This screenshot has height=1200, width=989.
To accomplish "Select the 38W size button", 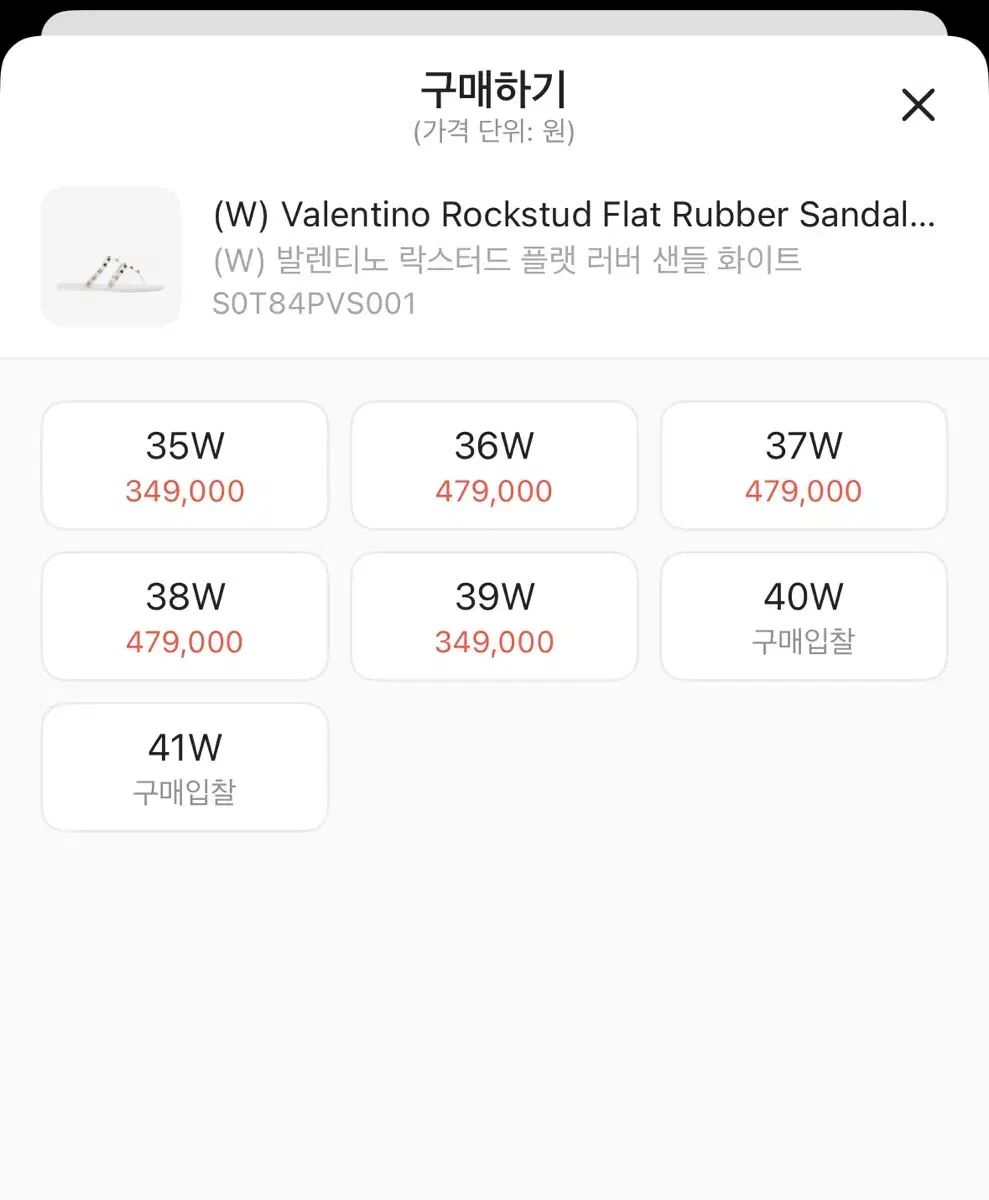I will (x=185, y=617).
